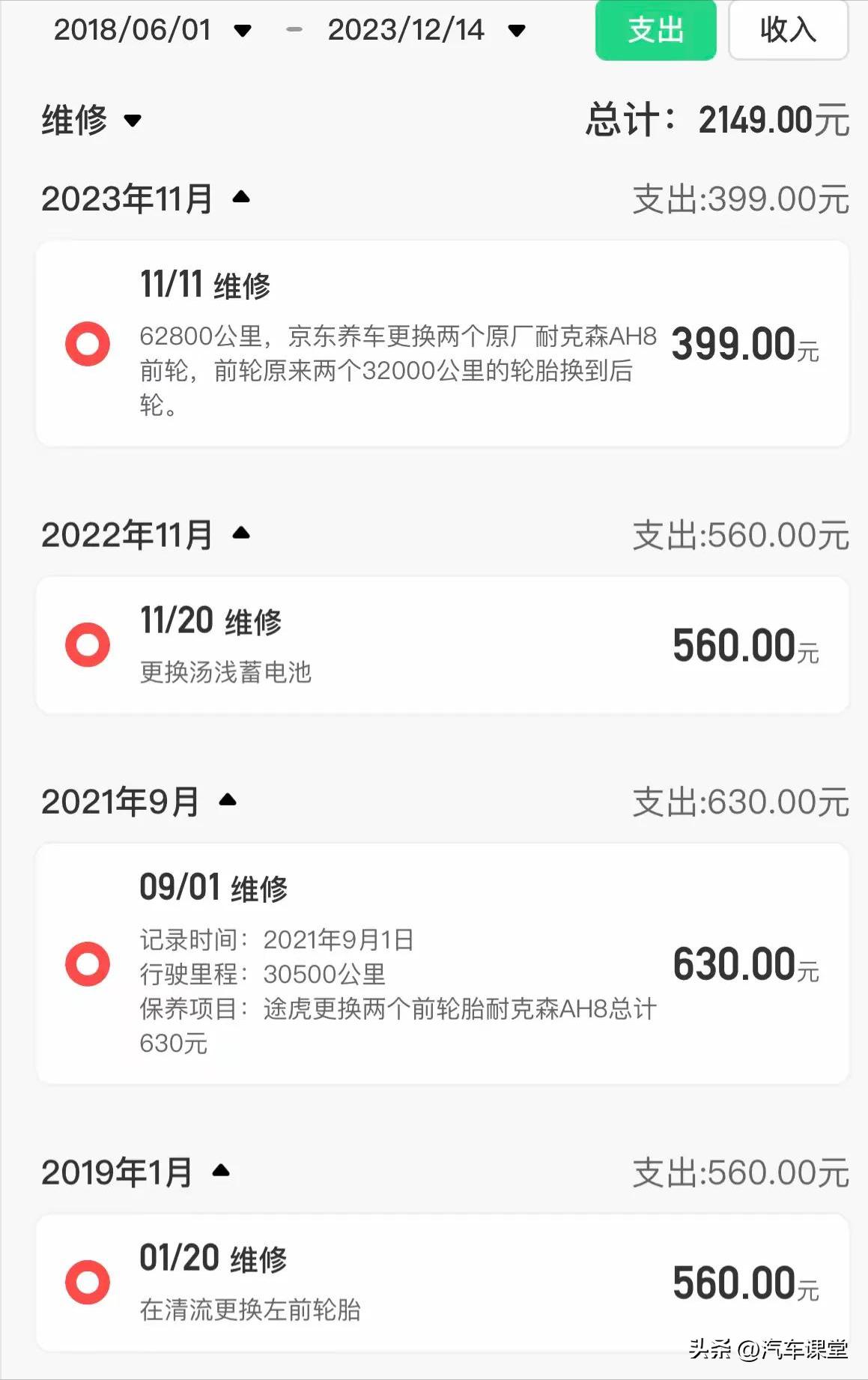The height and width of the screenshot is (1380, 868).
Task: Open the 01/20 在清流更换左前轮胎 record
Action: [442, 1282]
